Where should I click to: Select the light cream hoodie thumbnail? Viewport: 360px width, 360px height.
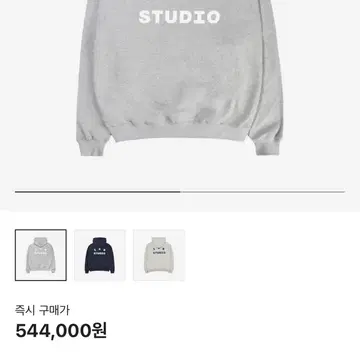click(x=159, y=255)
